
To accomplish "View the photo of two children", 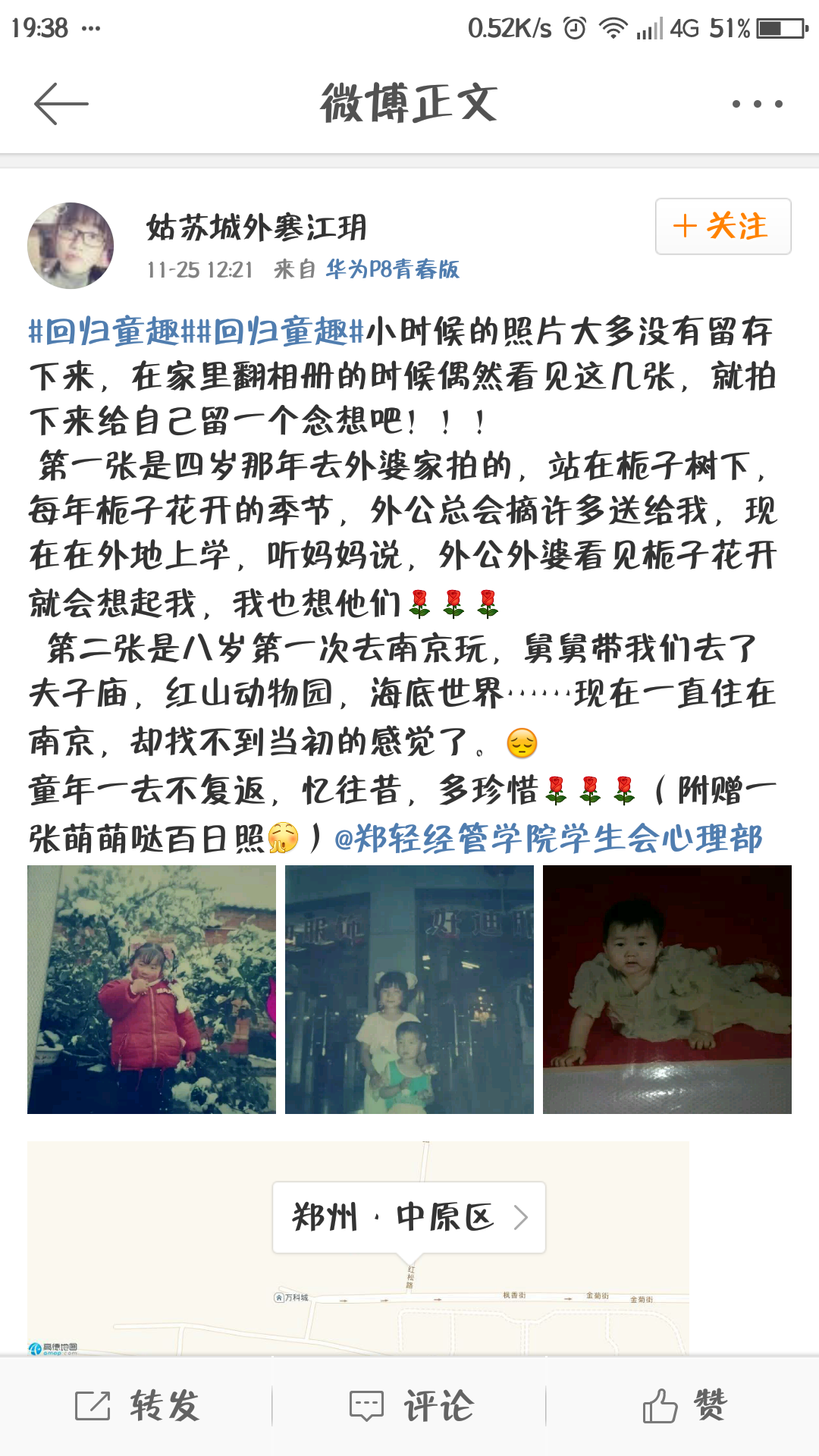I will pyautogui.click(x=409, y=989).
